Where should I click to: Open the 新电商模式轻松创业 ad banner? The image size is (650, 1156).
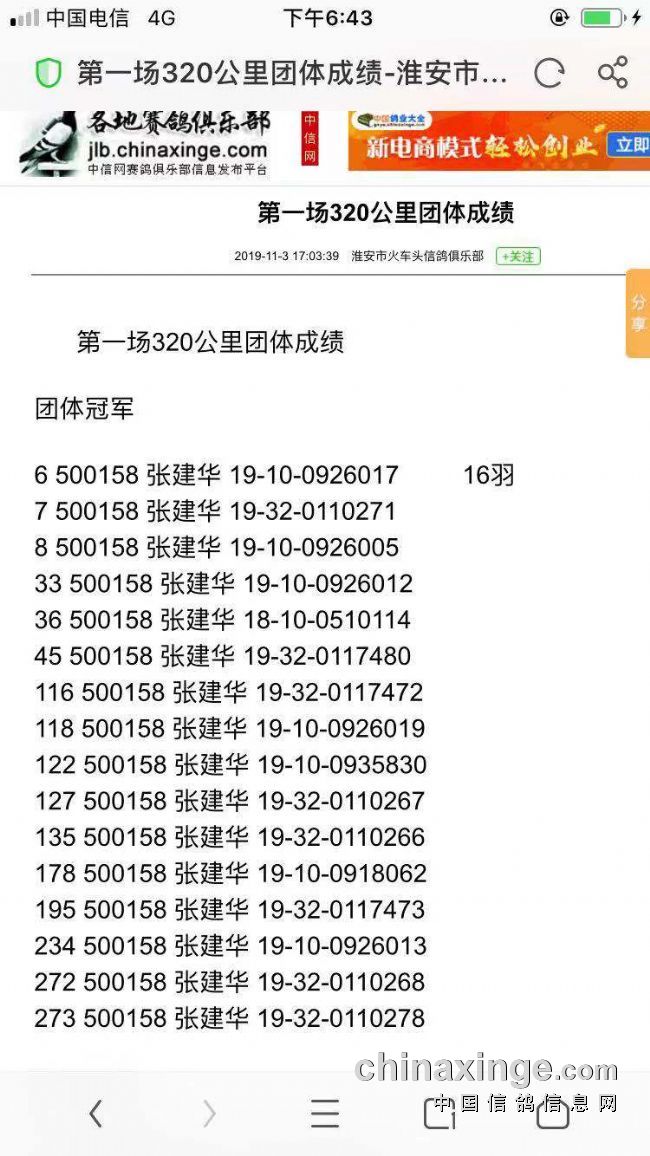coord(499,140)
